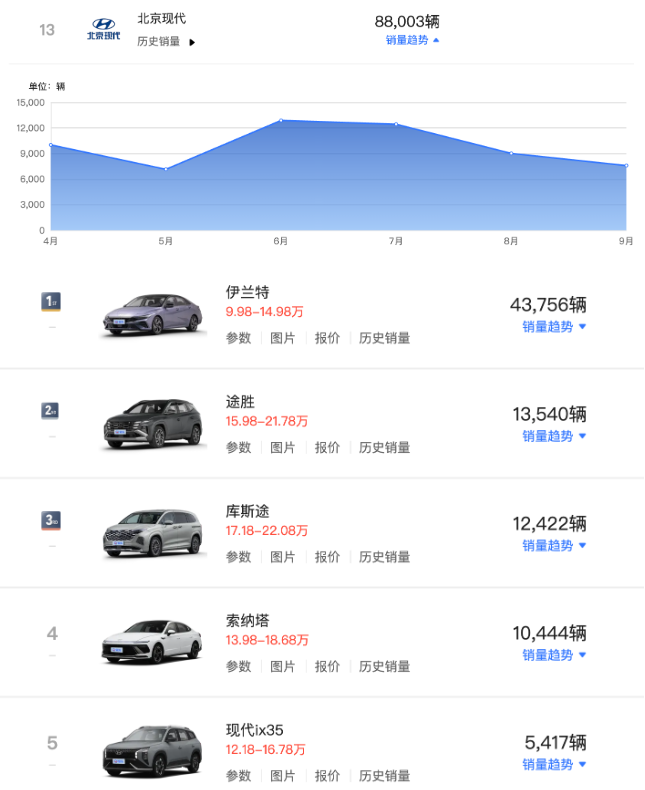Expand 销量趋势 for 索纳塔
Screen dimensions: 645x790
(554, 655)
